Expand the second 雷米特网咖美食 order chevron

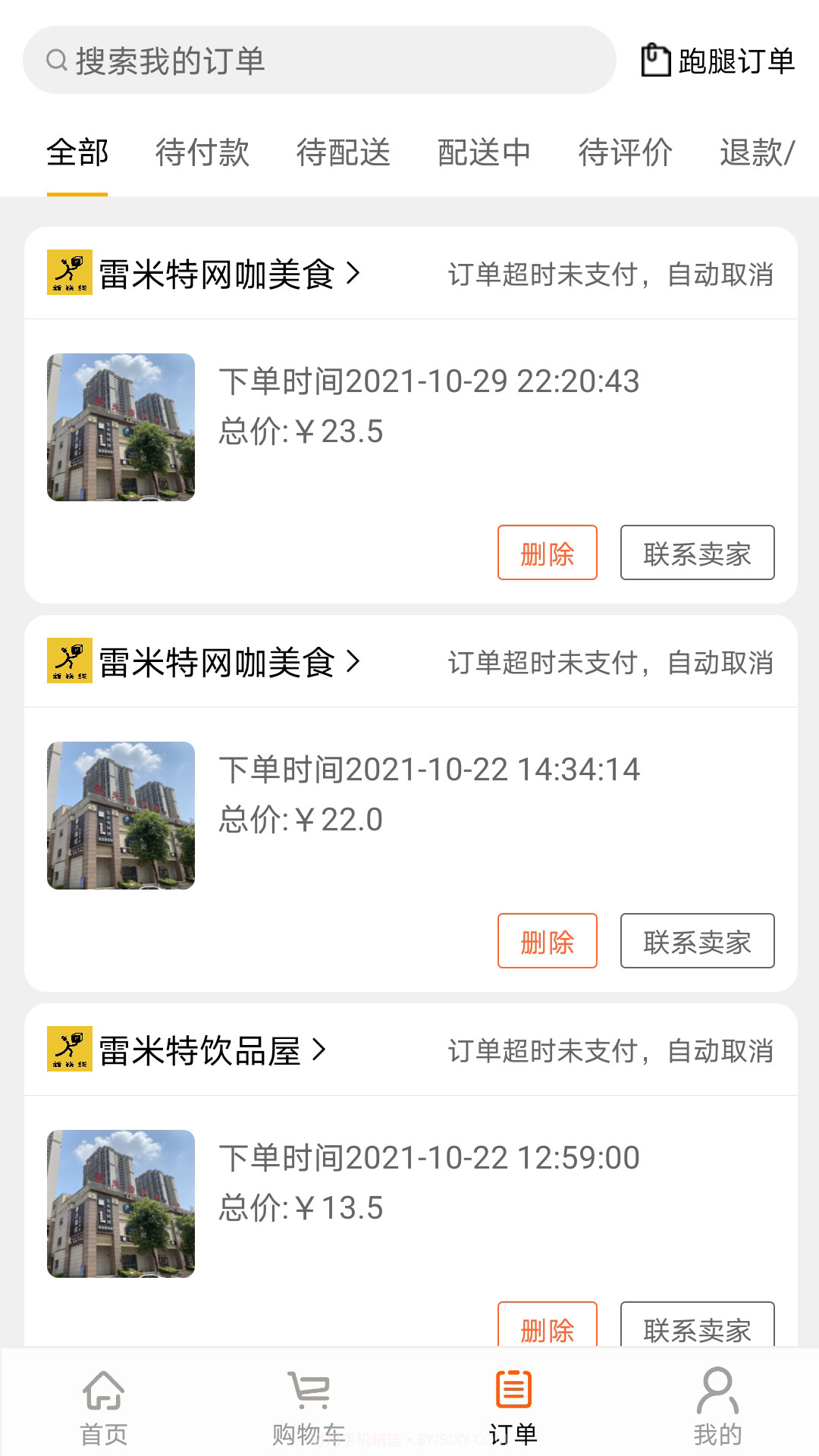353,663
